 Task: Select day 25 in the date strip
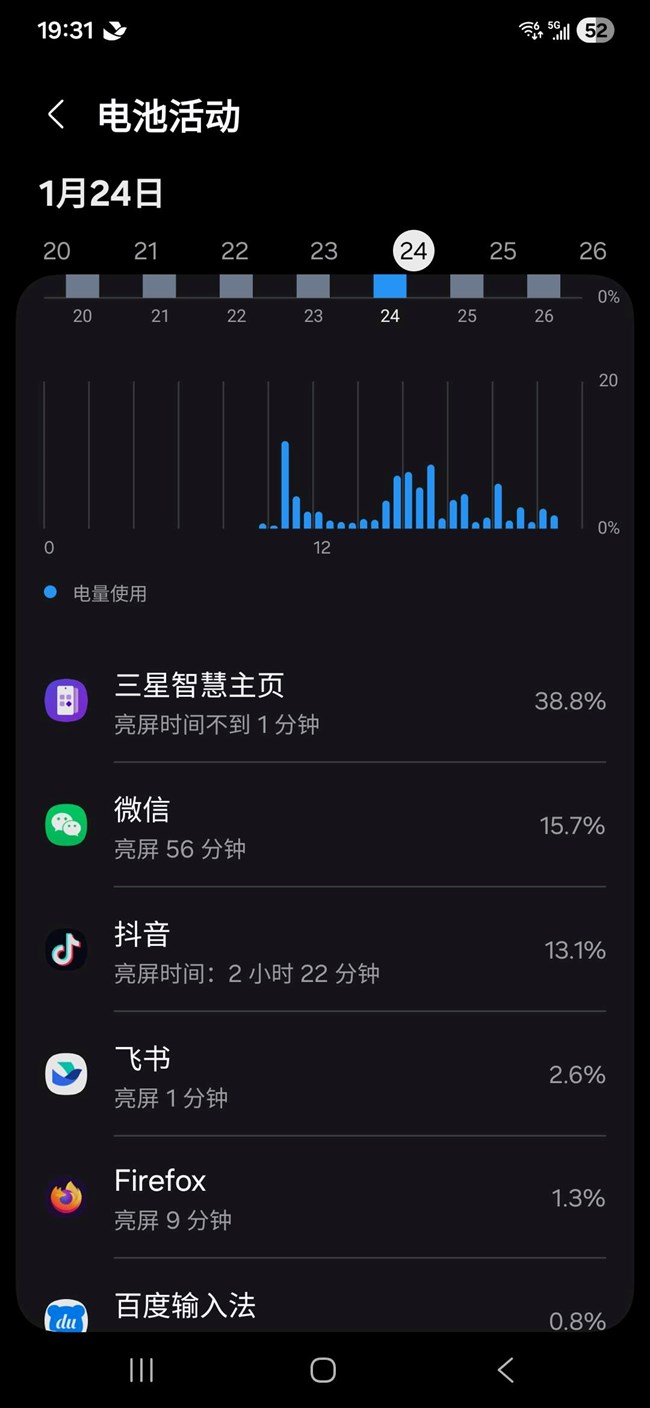503,251
